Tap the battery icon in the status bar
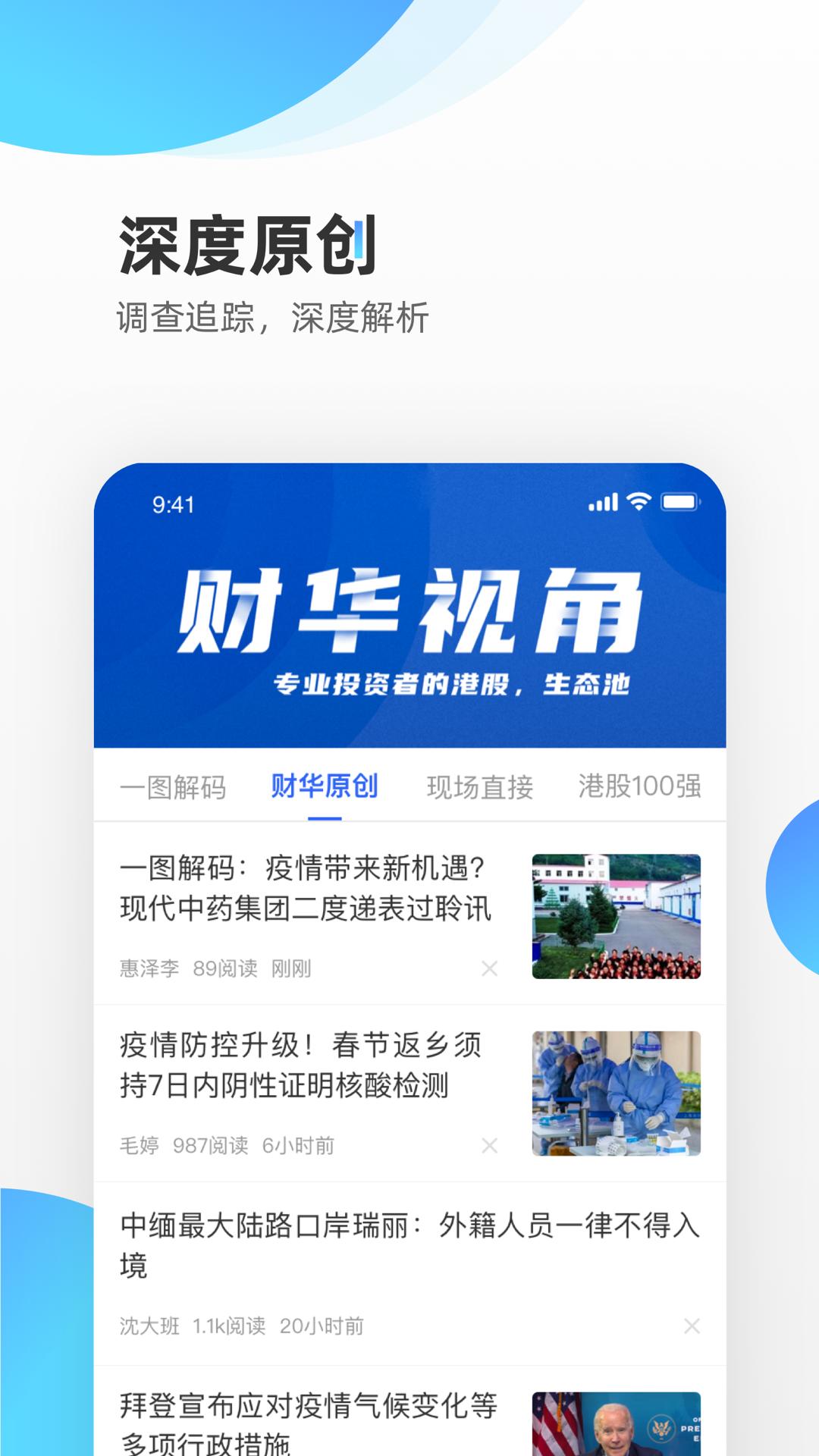Viewport: 819px width, 1456px height. pyautogui.click(x=677, y=500)
